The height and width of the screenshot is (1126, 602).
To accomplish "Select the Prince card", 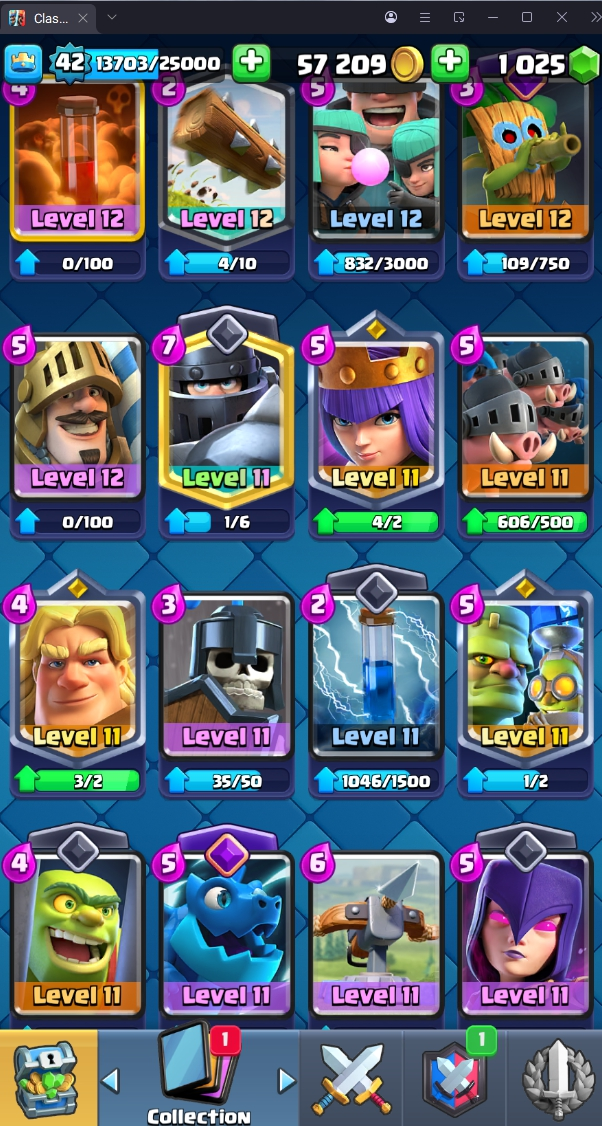I will 77,420.
